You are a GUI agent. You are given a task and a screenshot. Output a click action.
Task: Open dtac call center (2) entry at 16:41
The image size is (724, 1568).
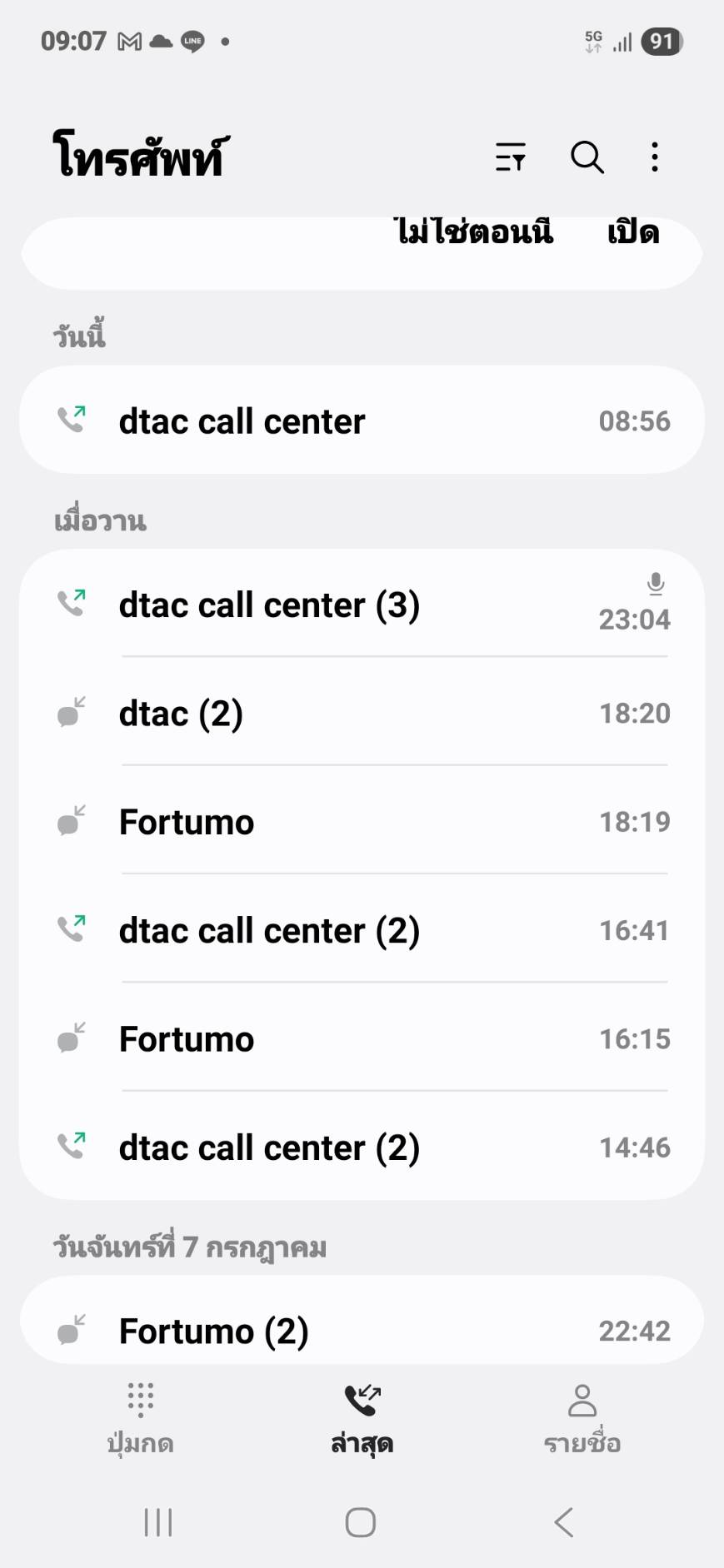tap(362, 930)
